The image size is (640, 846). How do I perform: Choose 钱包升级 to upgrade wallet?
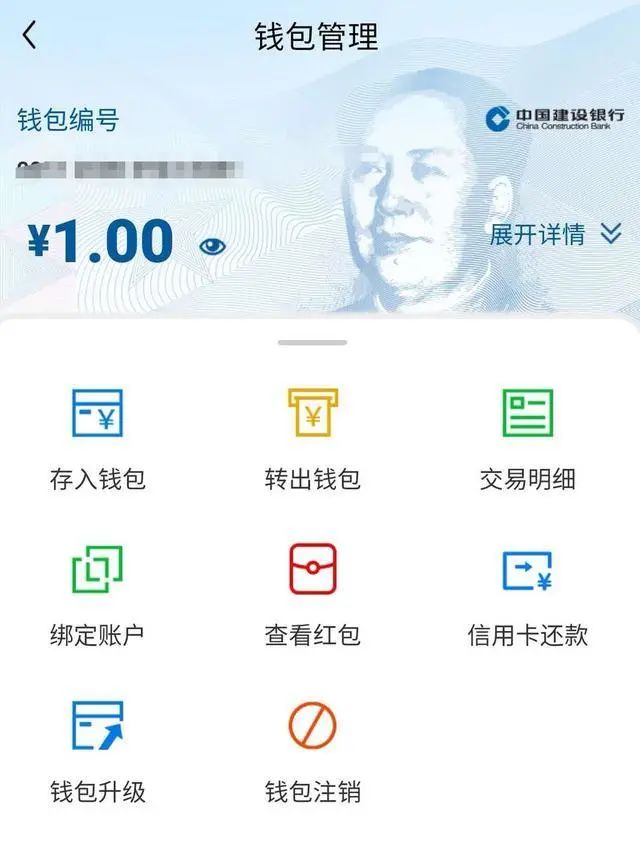(98, 750)
